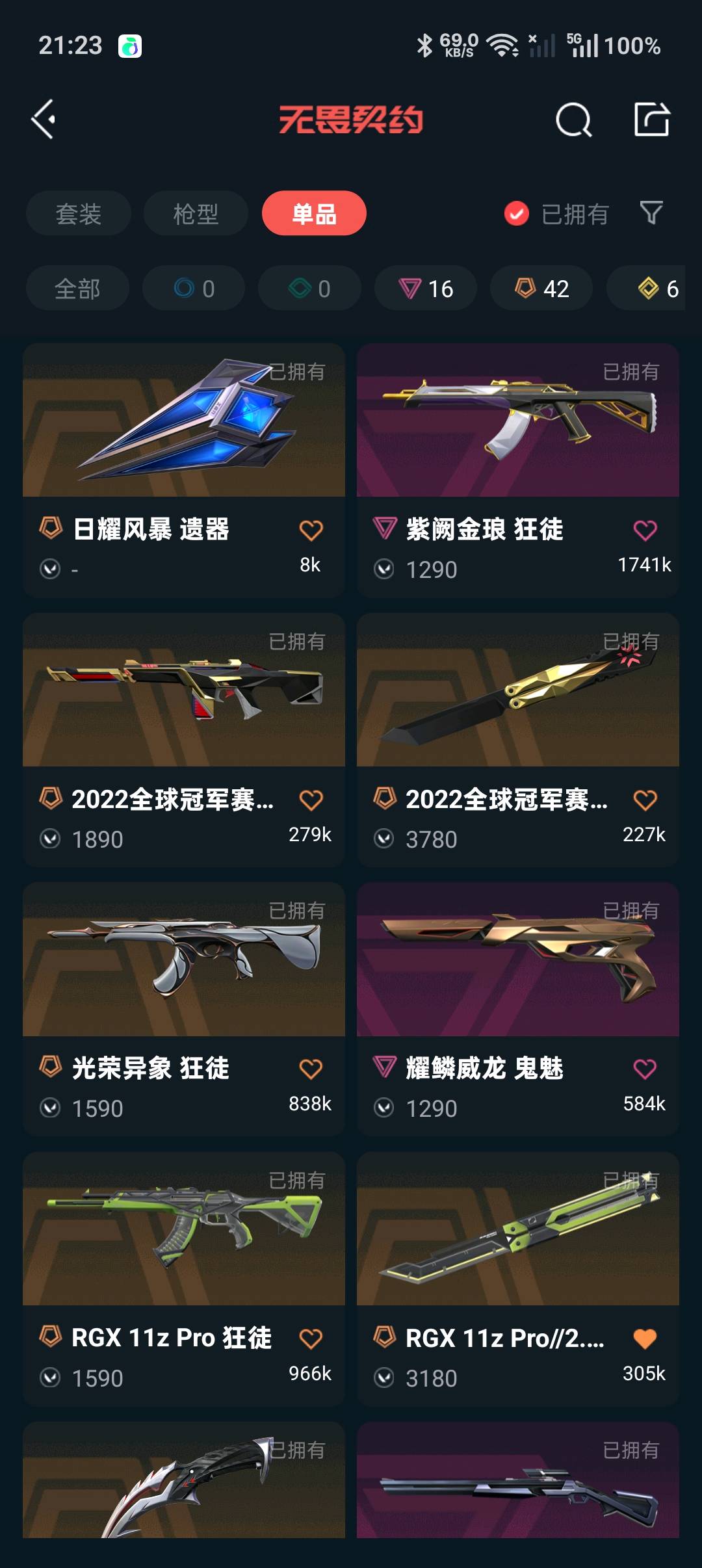Select the 单品 tab
The height and width of the screenshot is (1568, 702).
(x=314, y=213)
